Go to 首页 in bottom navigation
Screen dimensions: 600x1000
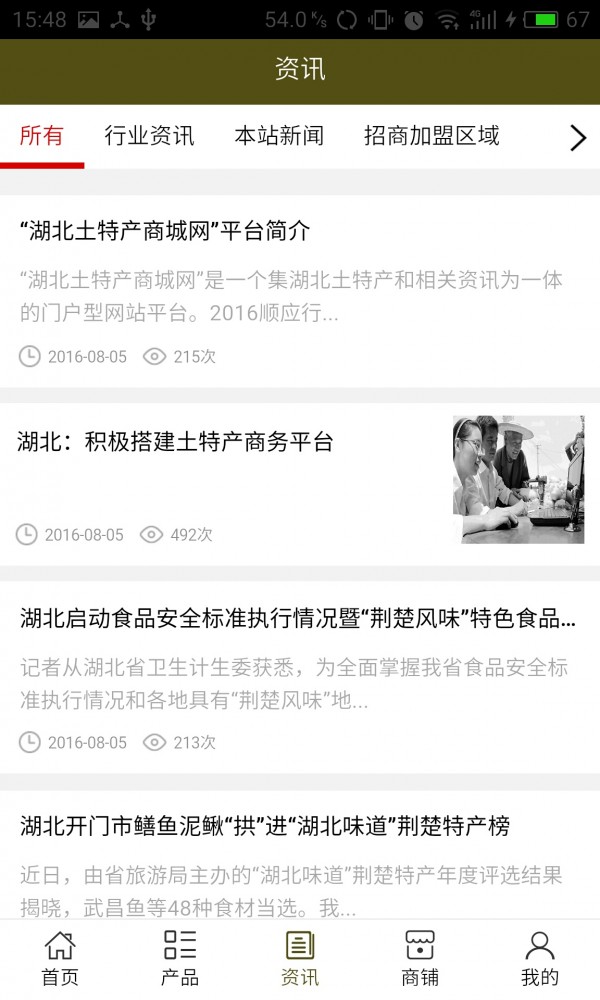(x=60, y=958)
